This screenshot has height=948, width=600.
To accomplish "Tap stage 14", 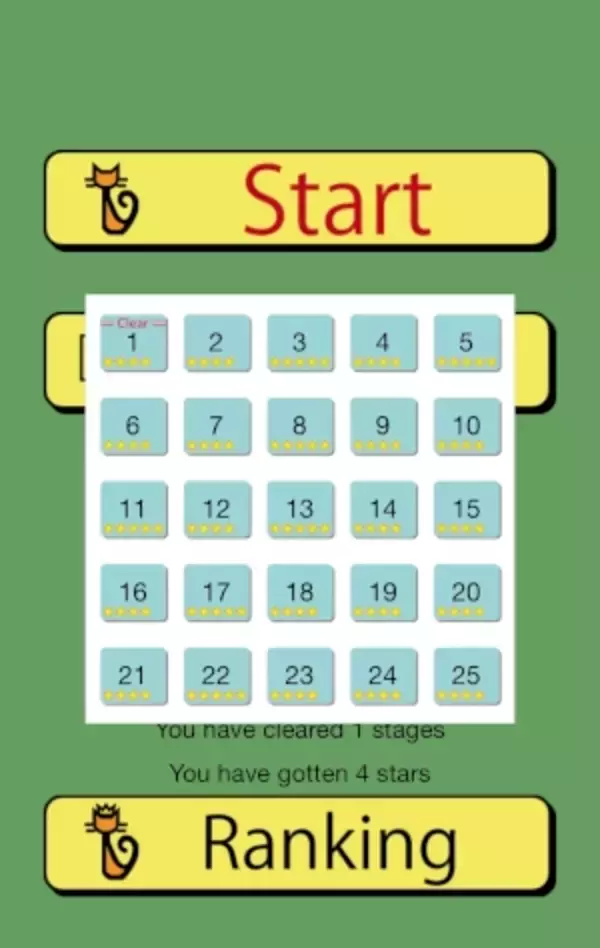I will 383,509.
